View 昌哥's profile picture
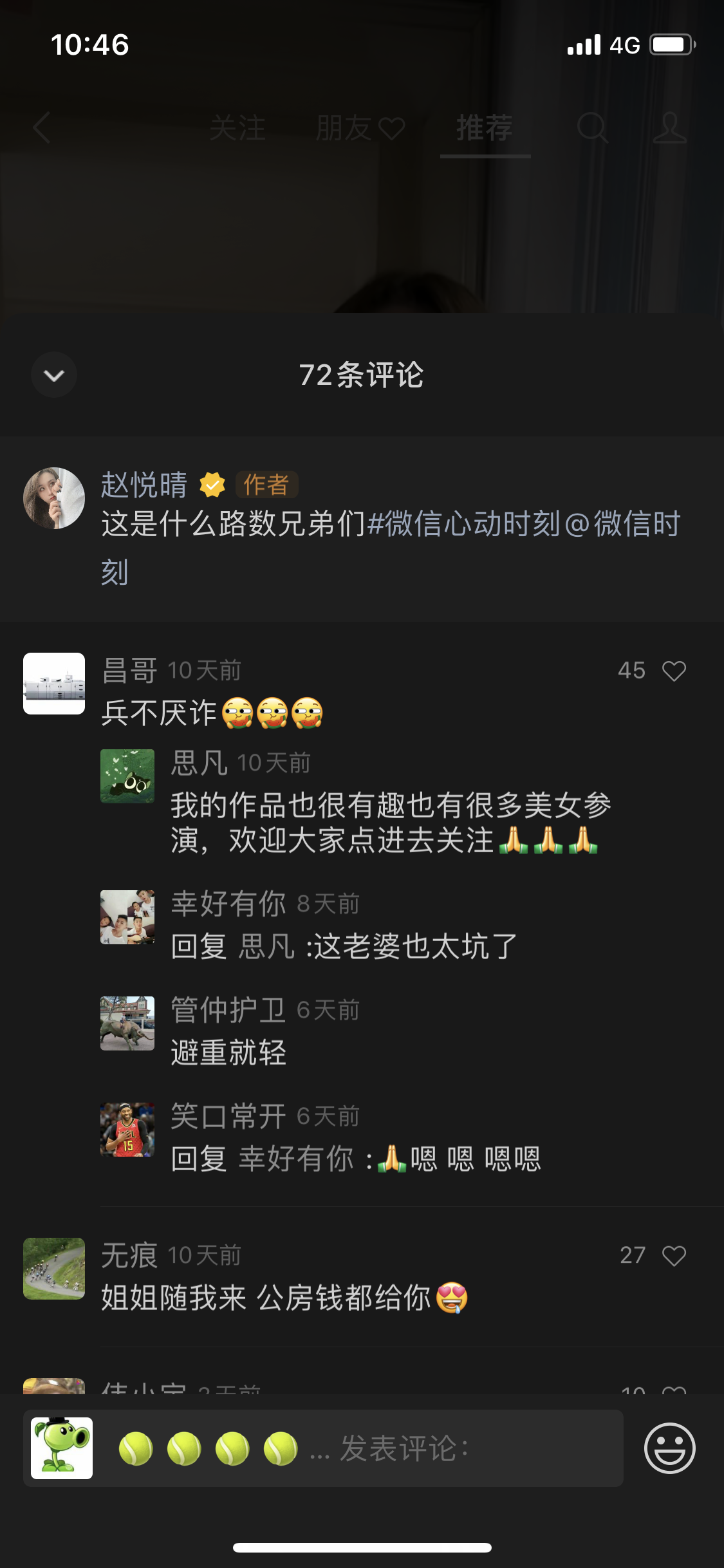 tap(54, 684)
